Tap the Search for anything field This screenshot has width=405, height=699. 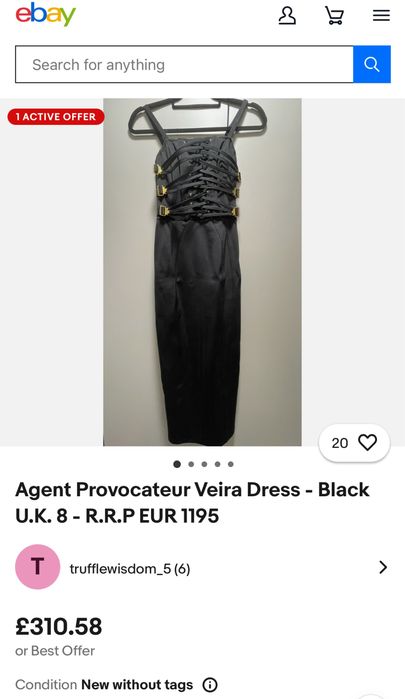tap(184, 64)
